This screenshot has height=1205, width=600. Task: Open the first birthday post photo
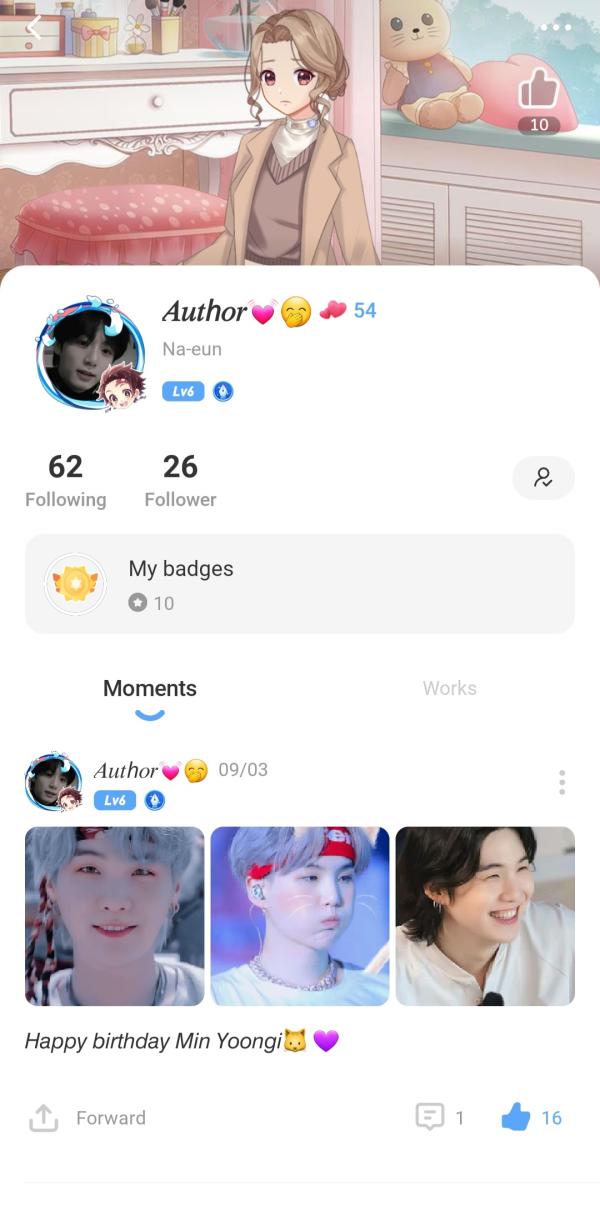[x=114, y=916]
